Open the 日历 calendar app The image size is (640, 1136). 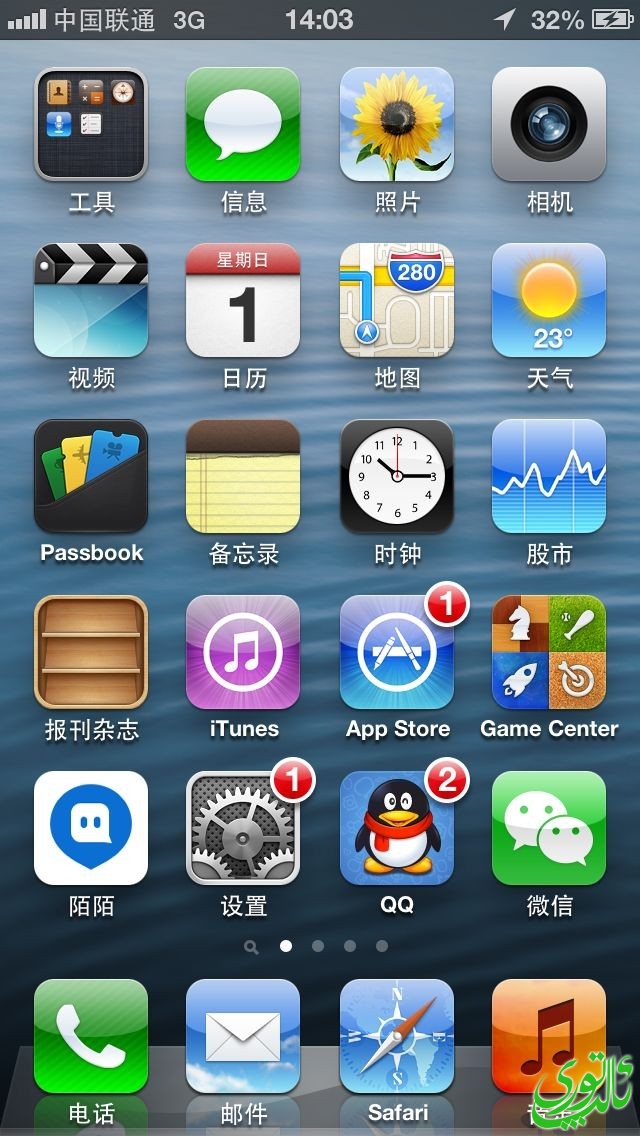243,300
